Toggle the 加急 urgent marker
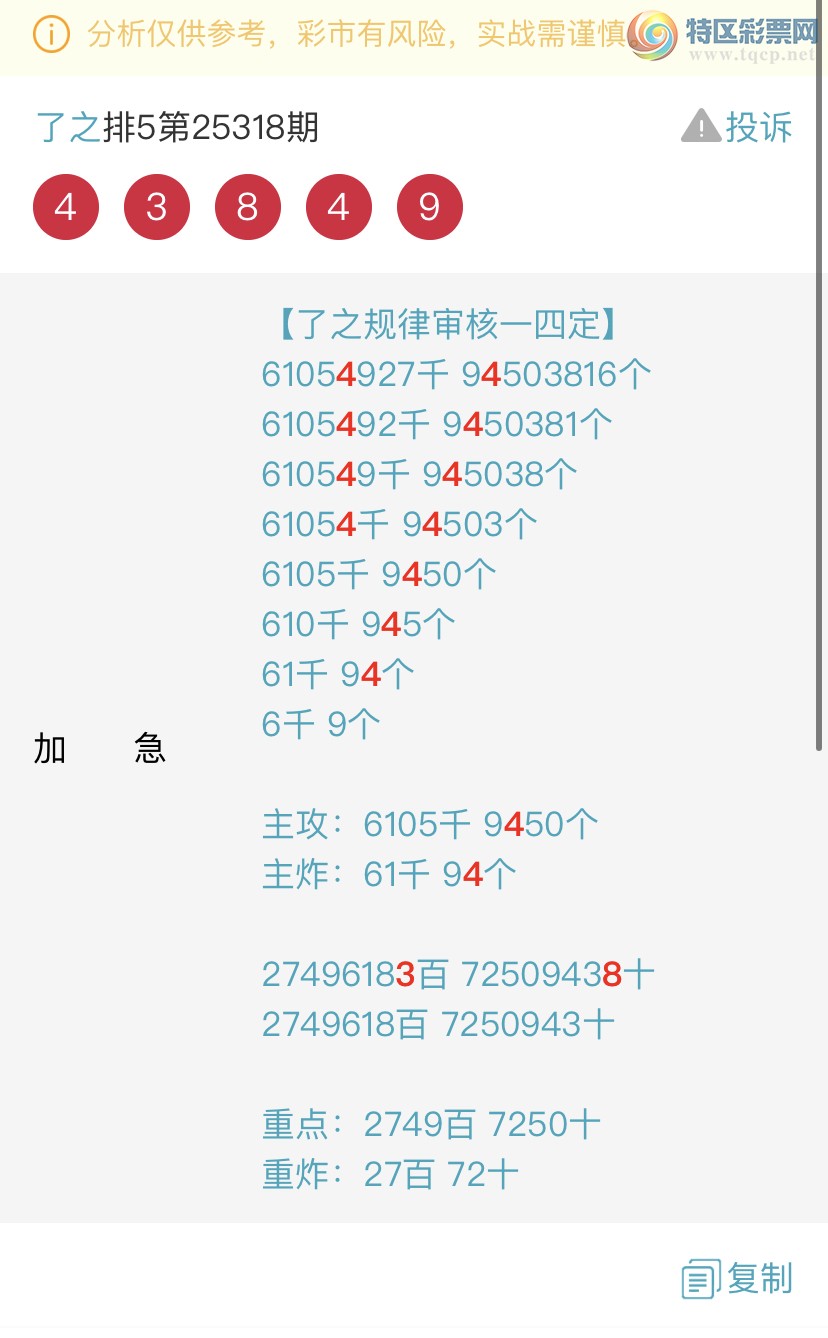 point(99,748)
